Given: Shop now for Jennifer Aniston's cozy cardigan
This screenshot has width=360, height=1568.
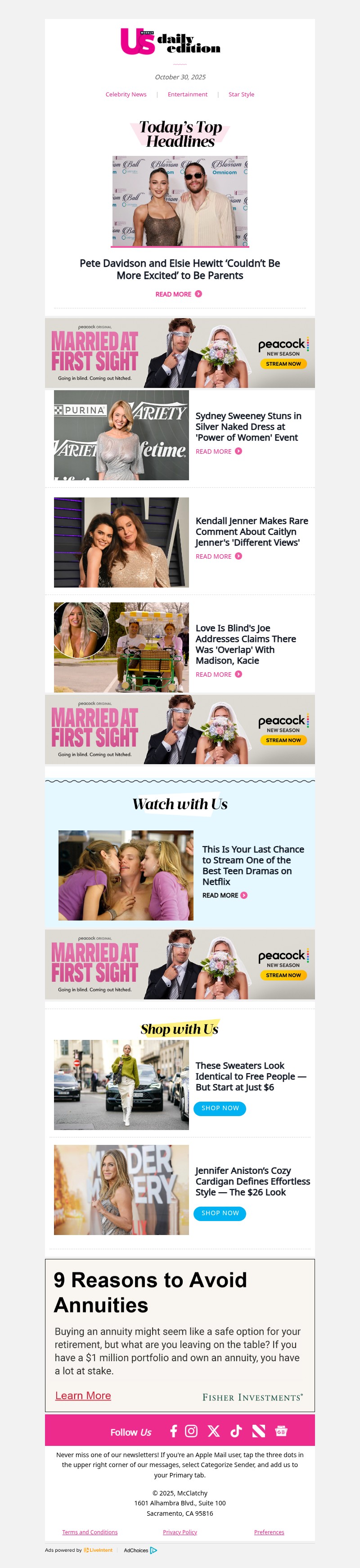Looking at the screenshot, I should point(220,1214).
